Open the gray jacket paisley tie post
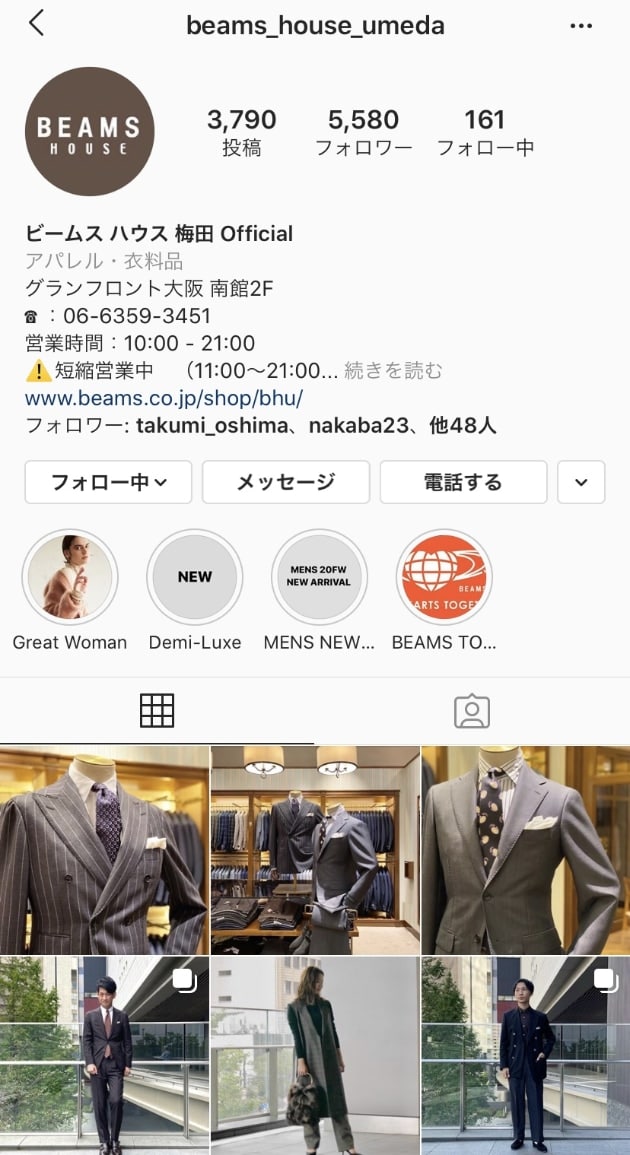The width and height of the screenshot is (630, 1155). click(526, 850)
